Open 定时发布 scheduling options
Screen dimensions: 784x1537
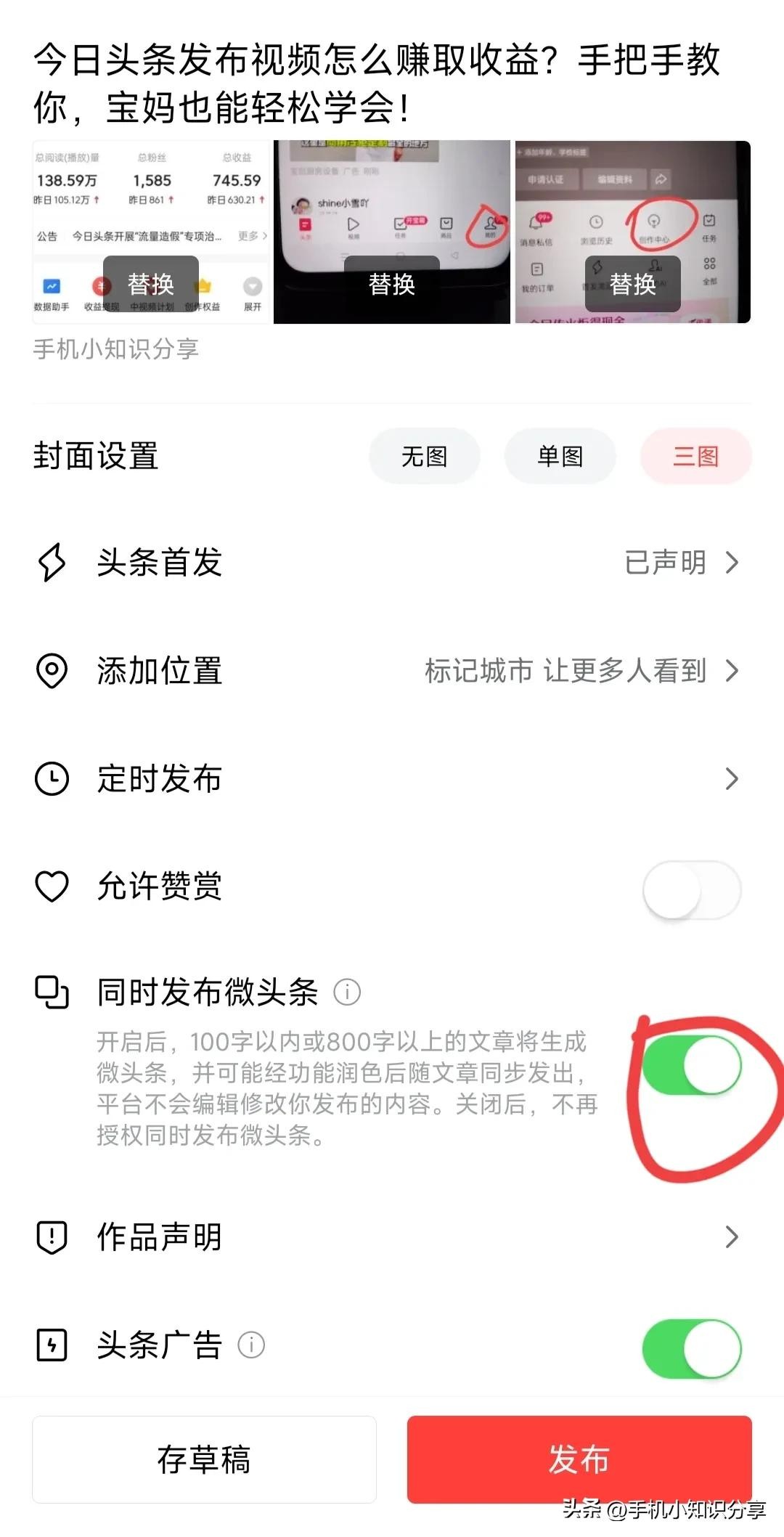(x=392, y=779)
